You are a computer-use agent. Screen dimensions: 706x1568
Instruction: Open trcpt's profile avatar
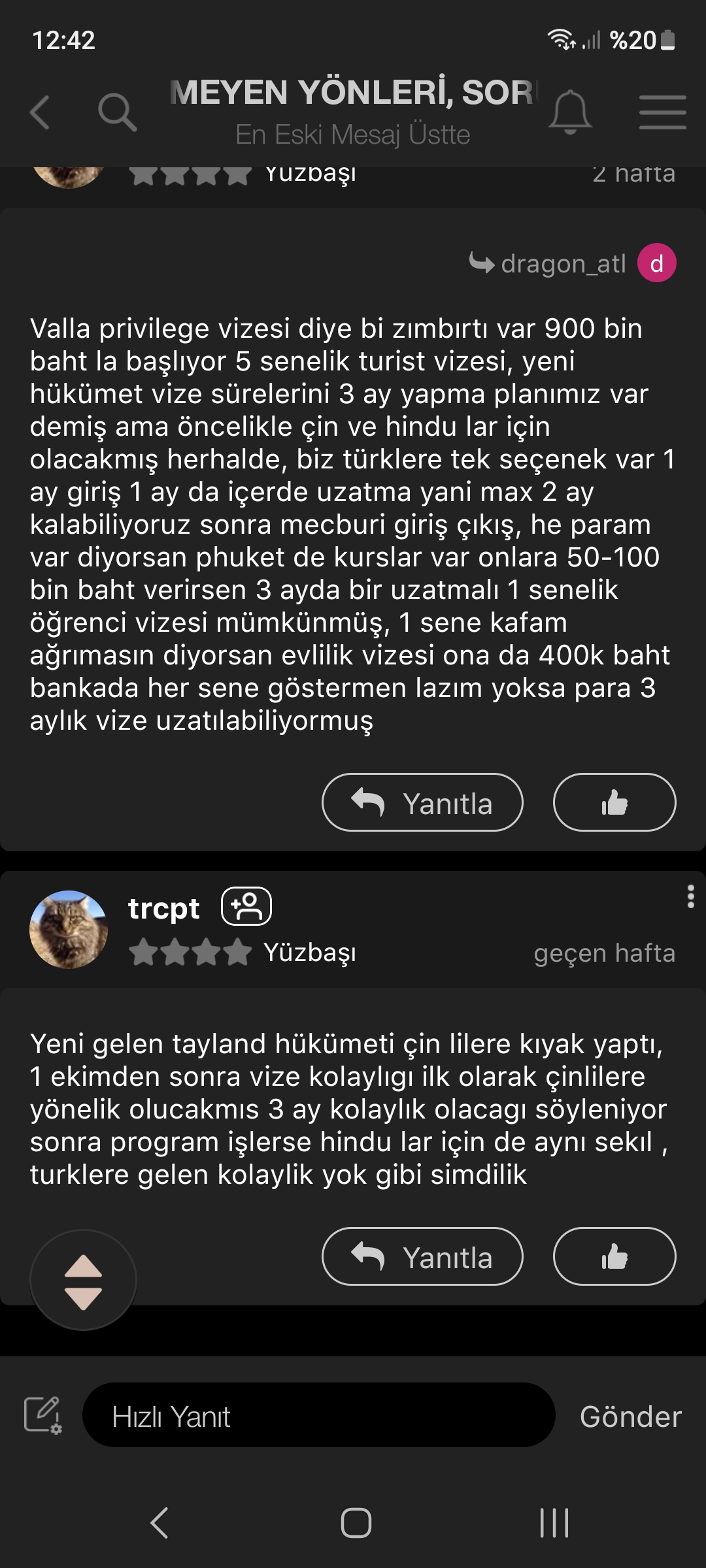69,929
